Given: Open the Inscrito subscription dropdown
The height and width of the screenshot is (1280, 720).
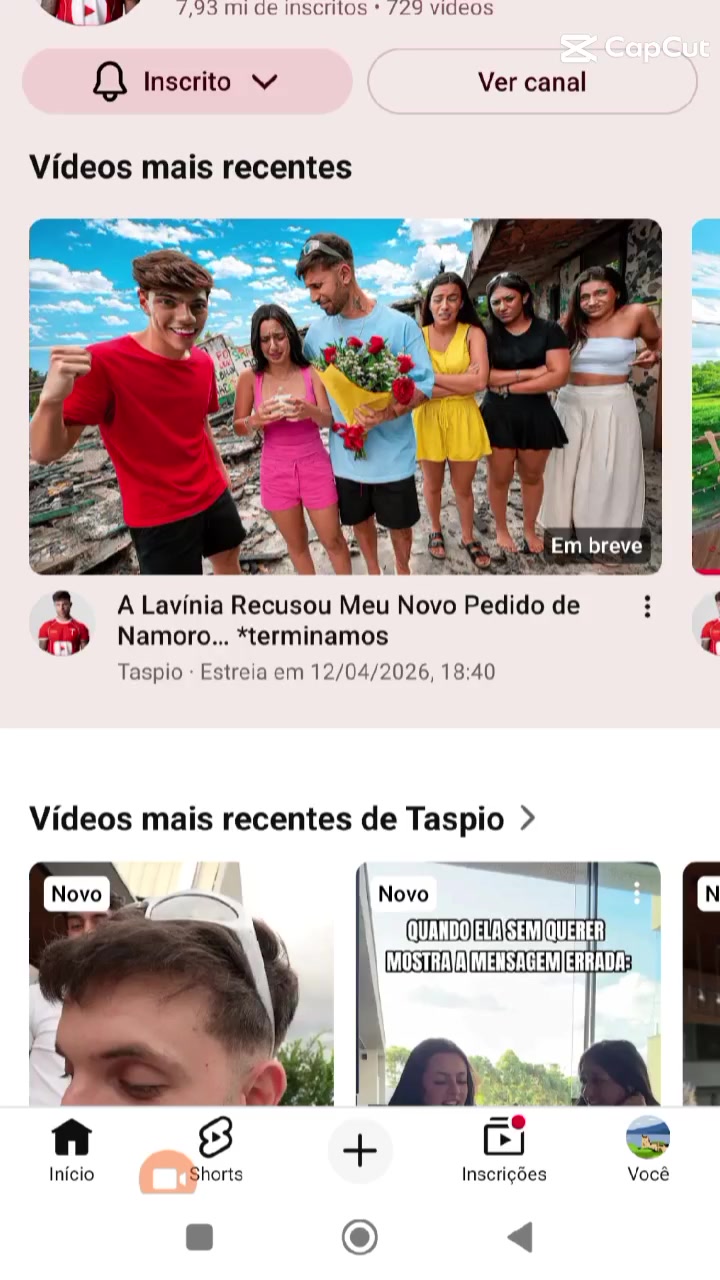Looking at the screenshot, I should tap(187, 82).
